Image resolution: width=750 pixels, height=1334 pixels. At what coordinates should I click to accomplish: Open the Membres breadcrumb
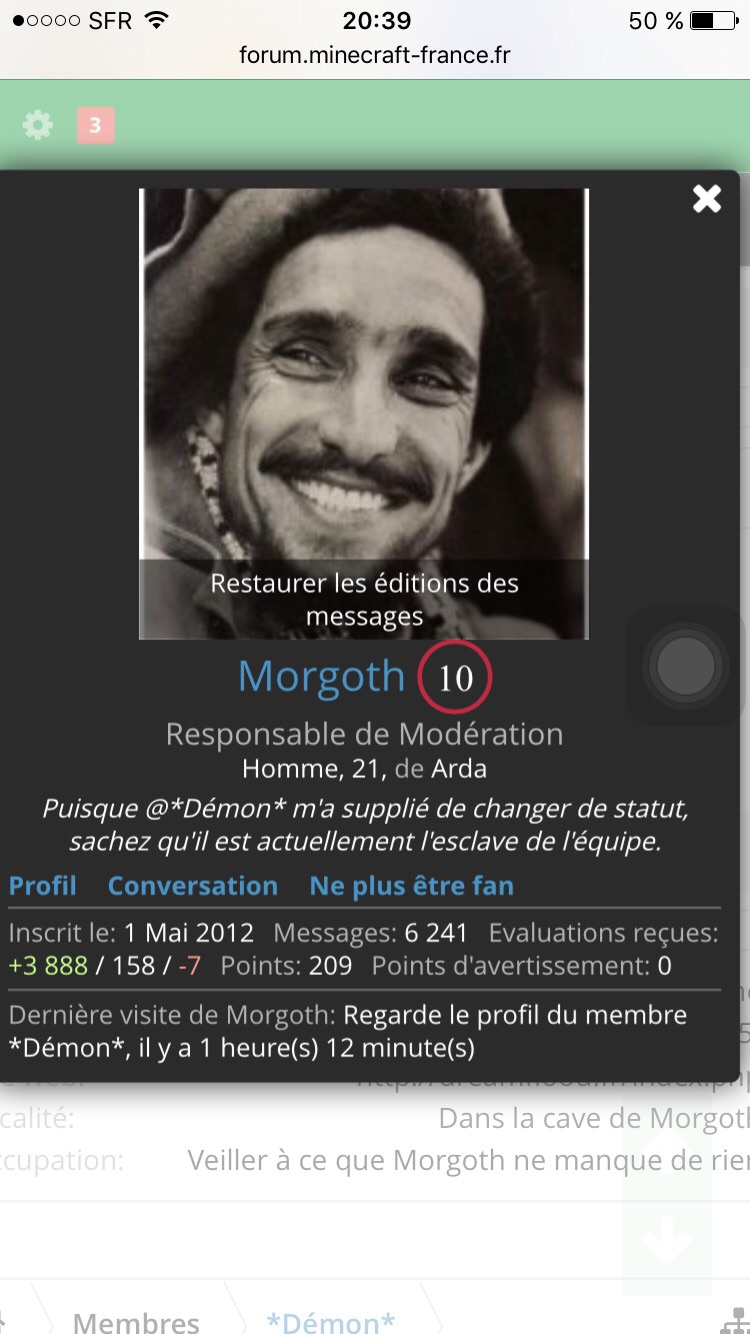coord(136,1322)
